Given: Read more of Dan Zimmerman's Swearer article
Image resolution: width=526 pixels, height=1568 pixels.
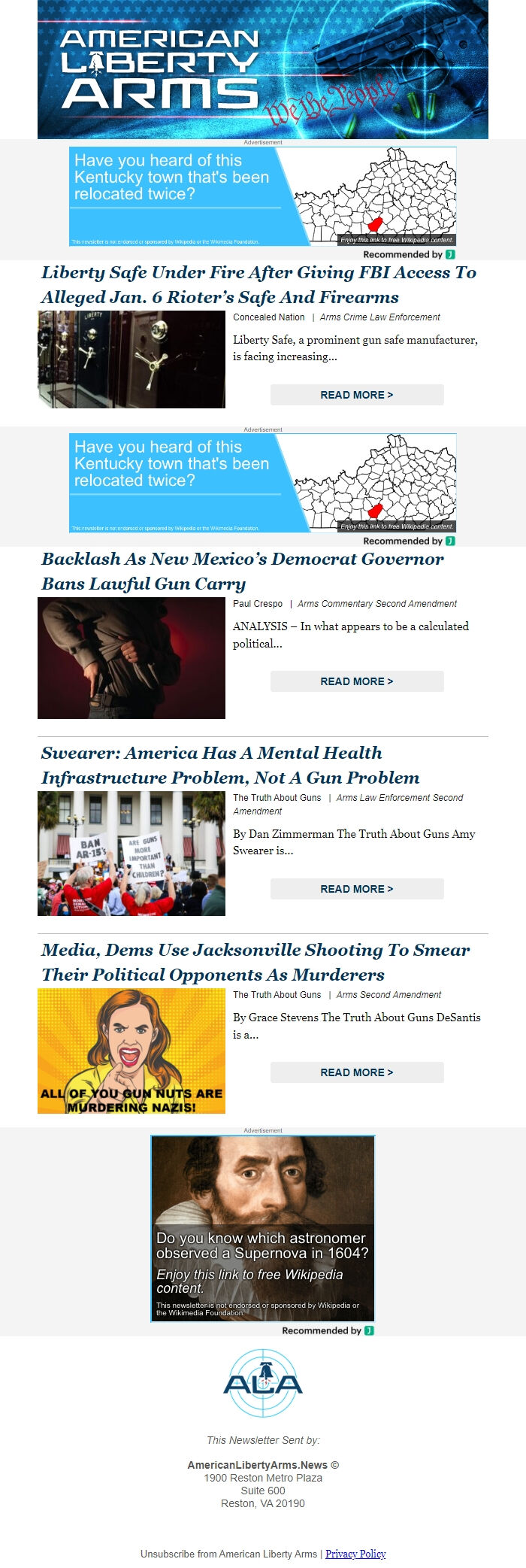Looking at the screenshot, I should pos(357,889).
